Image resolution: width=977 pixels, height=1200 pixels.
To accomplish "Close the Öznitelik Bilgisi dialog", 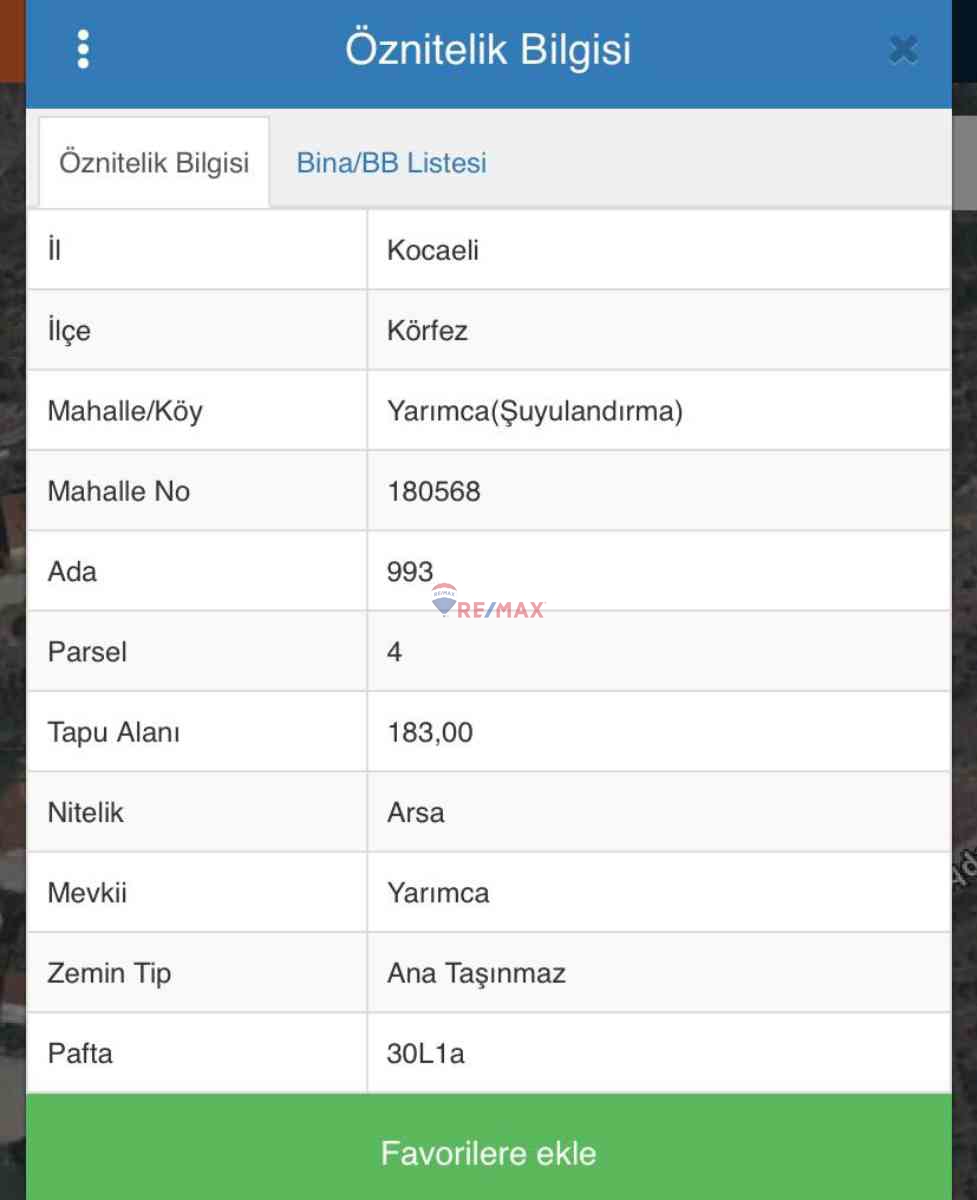I will point(902,50).
